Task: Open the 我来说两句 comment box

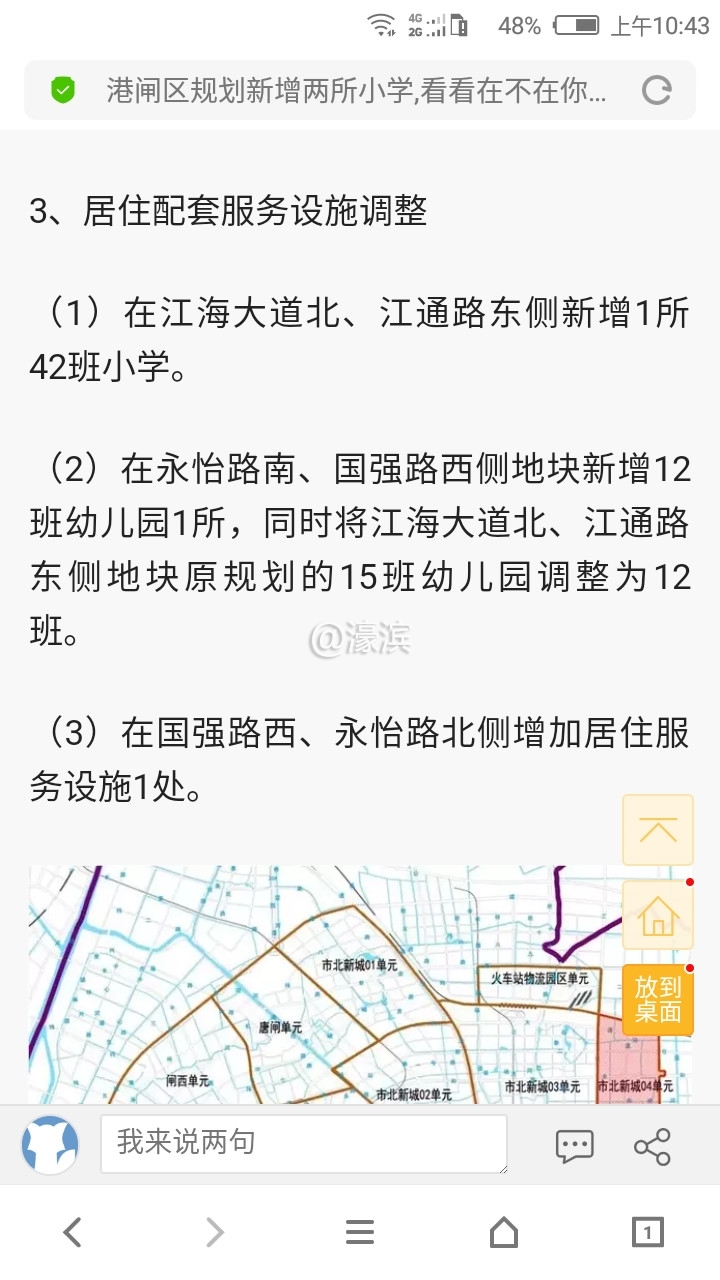Action: [303, 1143]
